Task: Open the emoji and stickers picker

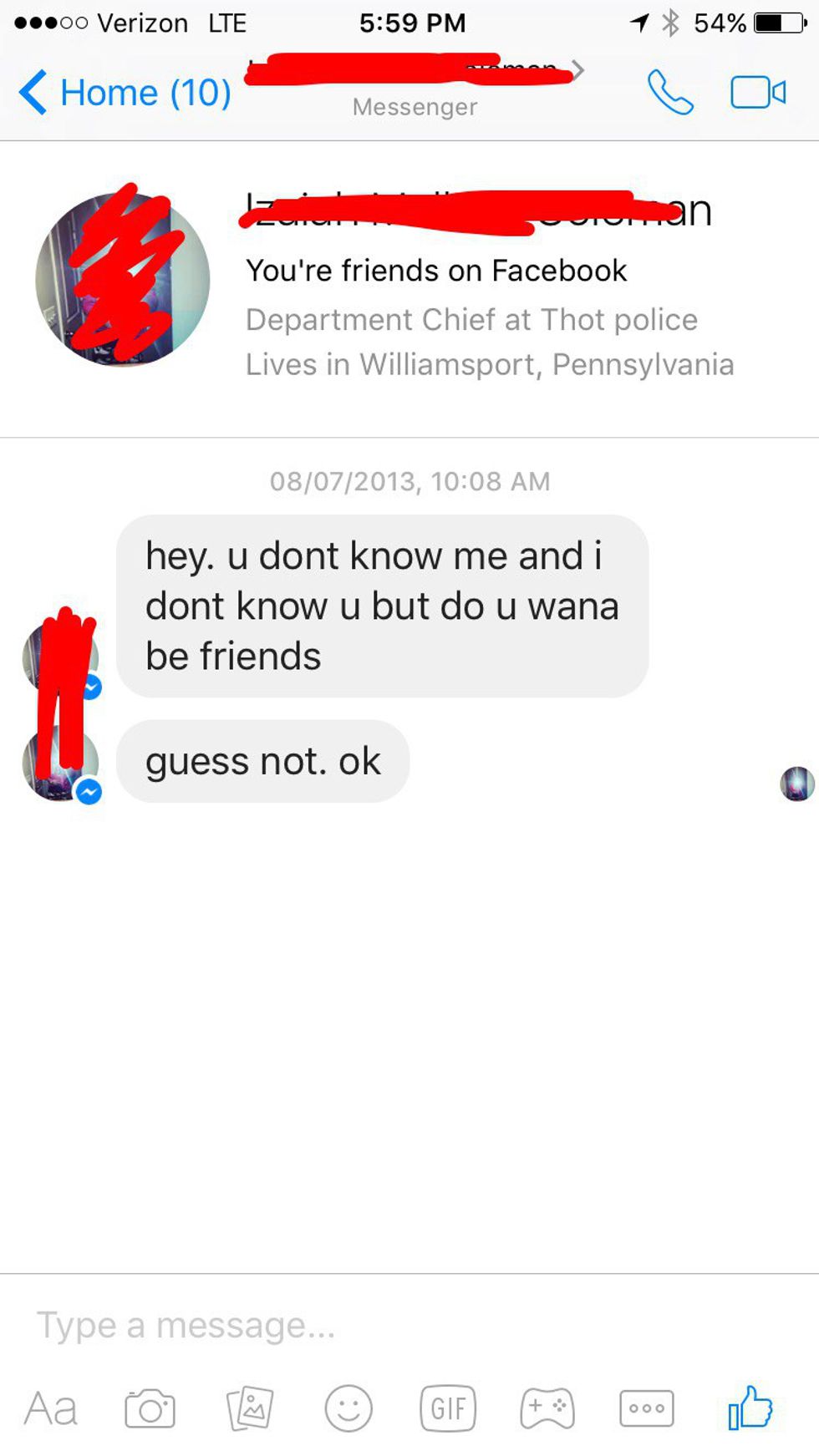Action: tap(348, 1408)
